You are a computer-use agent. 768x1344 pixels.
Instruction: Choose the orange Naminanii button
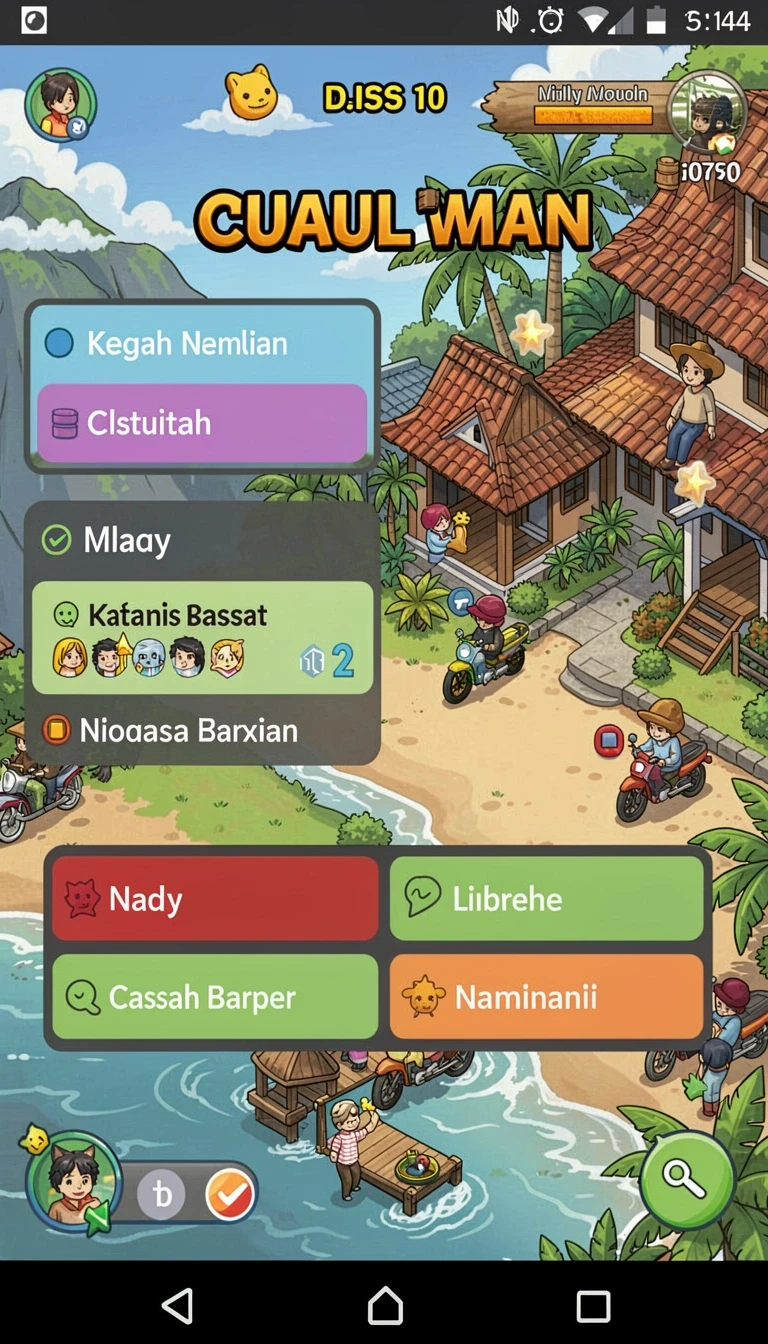pos(547,997)
